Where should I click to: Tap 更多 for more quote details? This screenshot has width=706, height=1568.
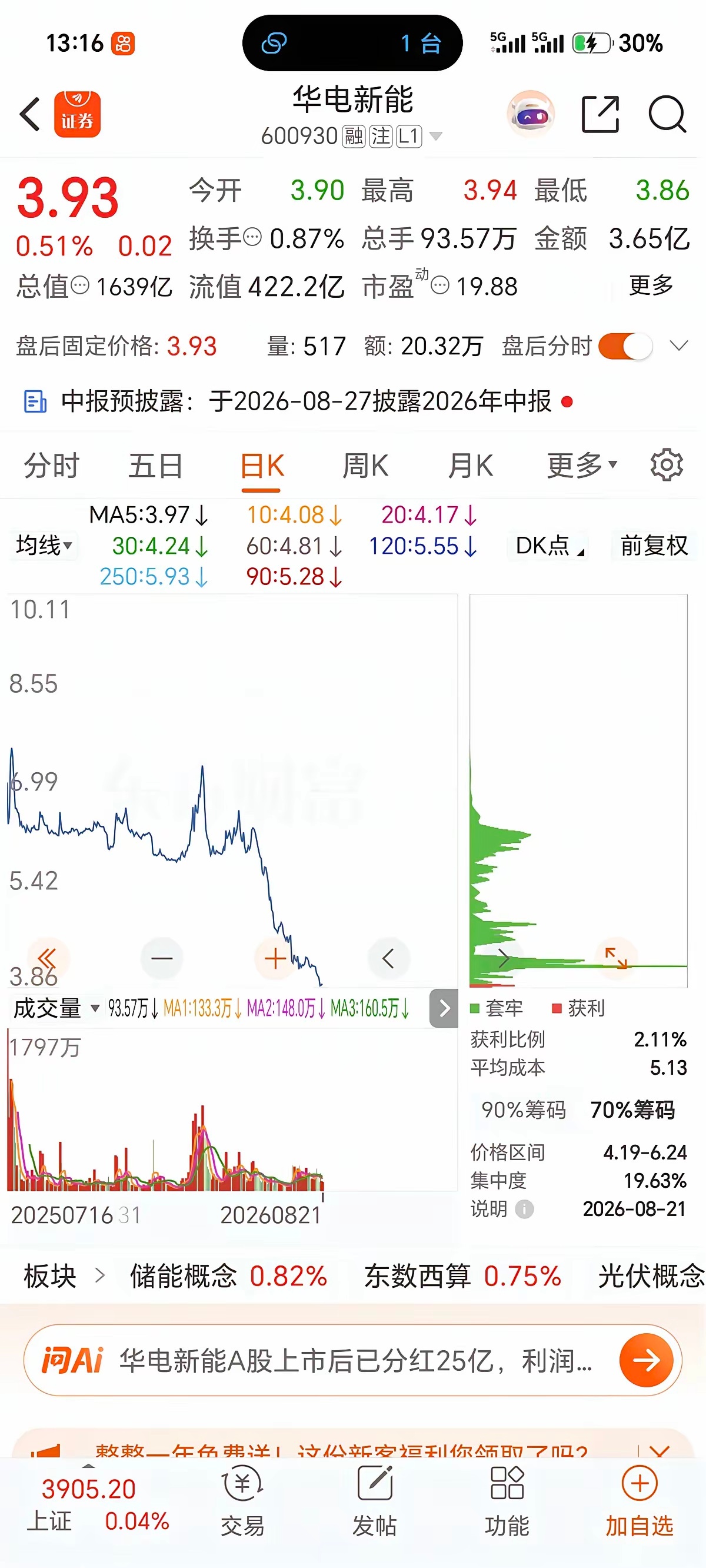point(651,285)
